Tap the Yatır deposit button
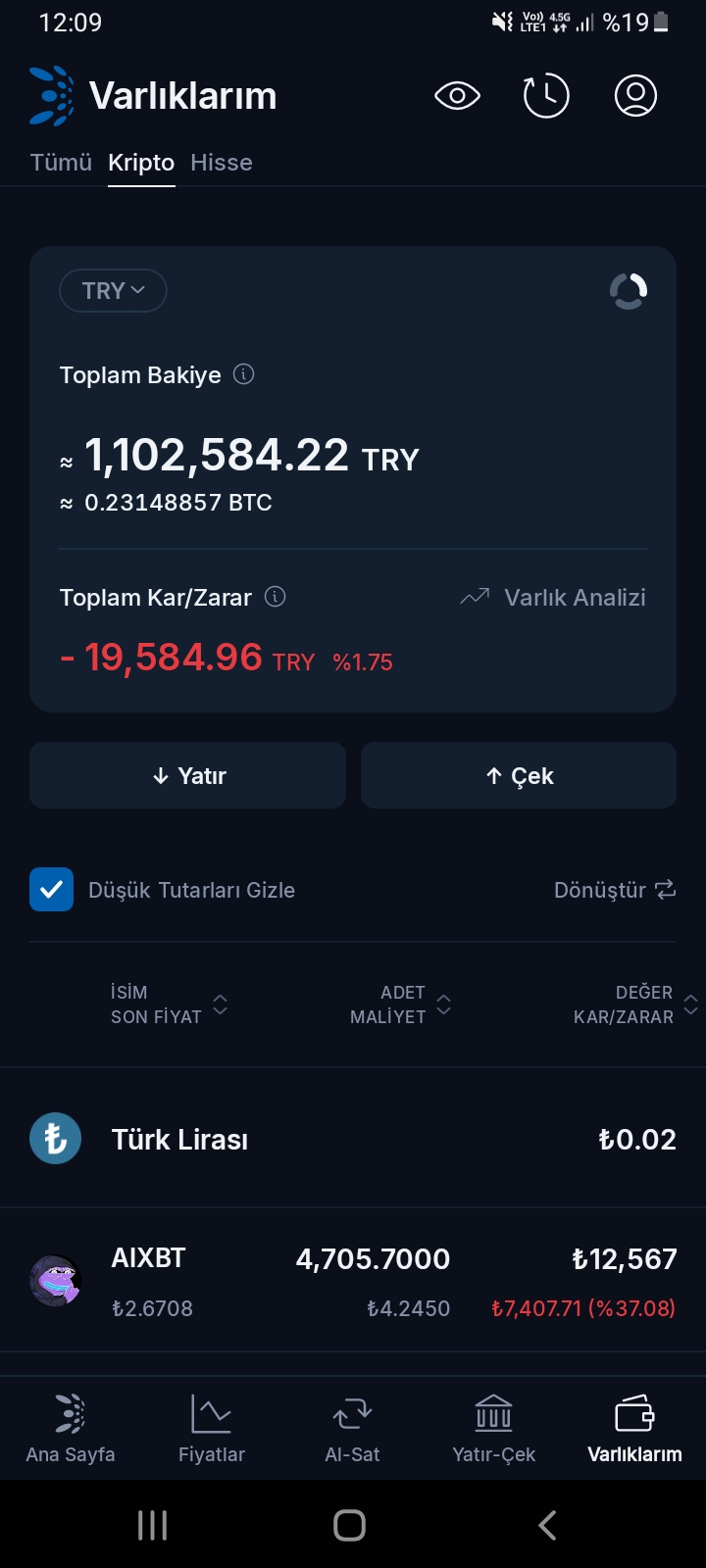 (x=188, y=776)
